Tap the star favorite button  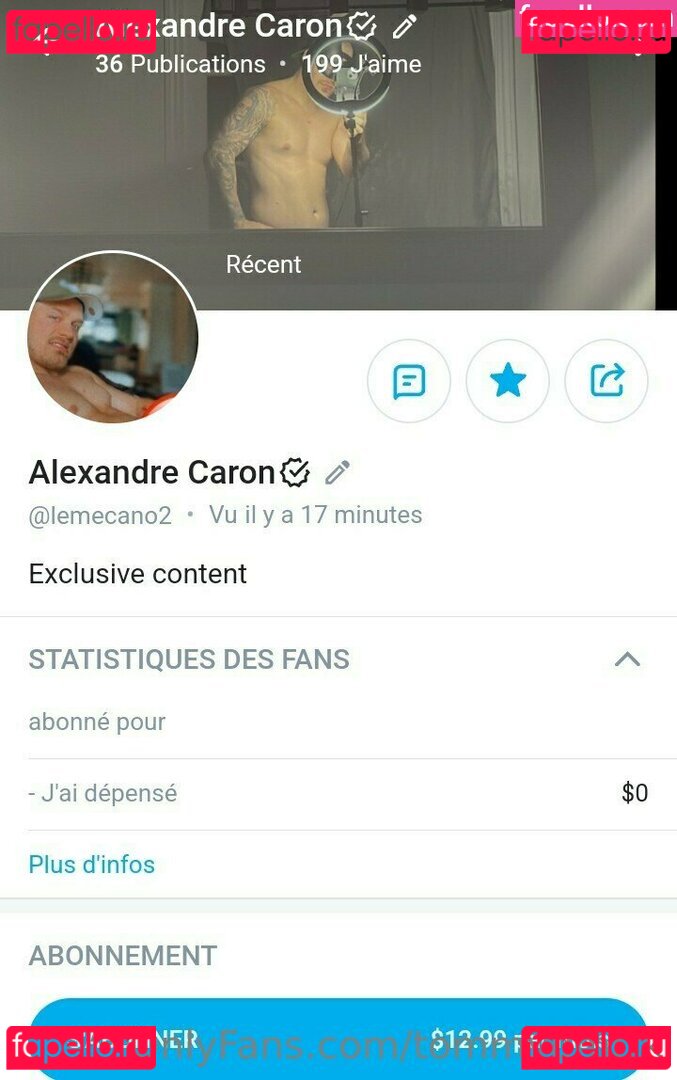[508, 381]
